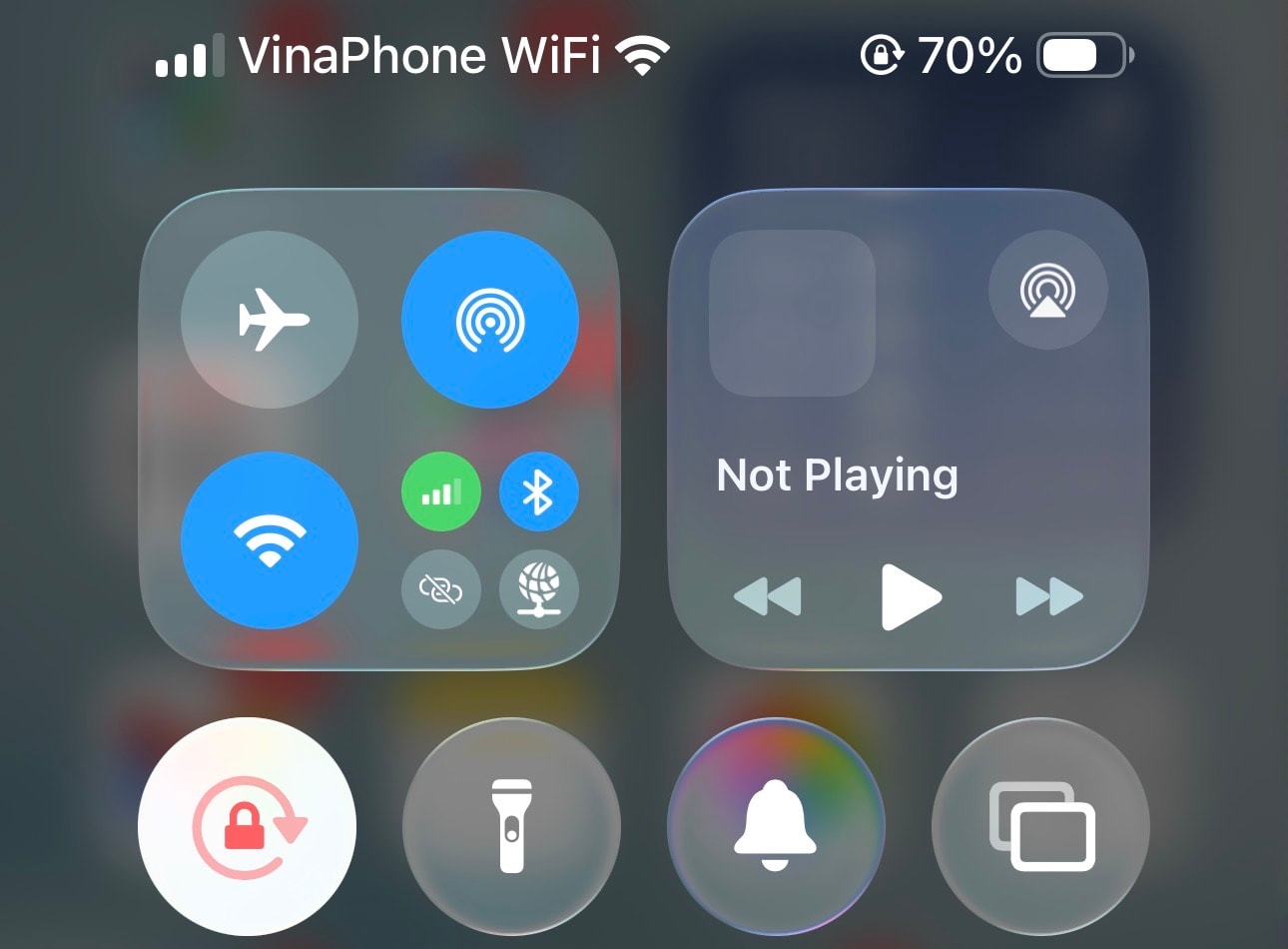Open the AirPlay output picker
The width and height of the screenshot is (1288, 949).
[x=1047, y=291]
